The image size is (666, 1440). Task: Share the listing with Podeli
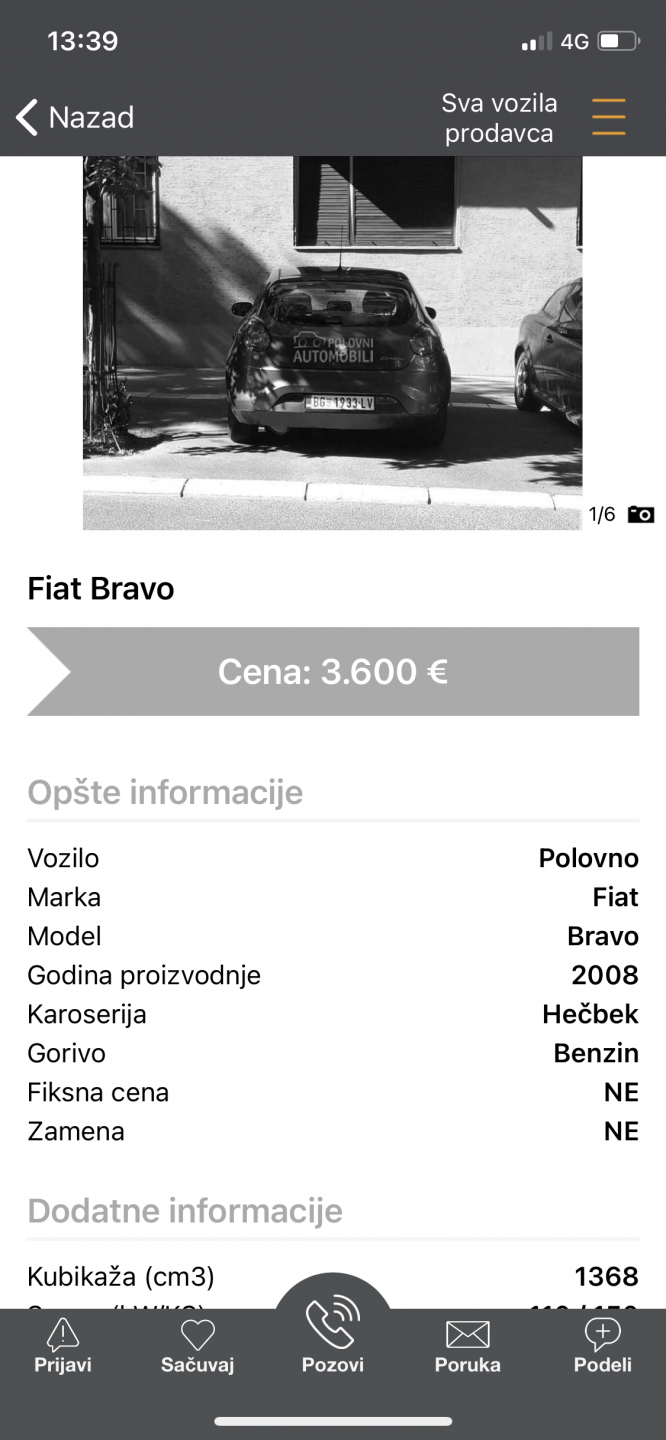pos(602,1346)
